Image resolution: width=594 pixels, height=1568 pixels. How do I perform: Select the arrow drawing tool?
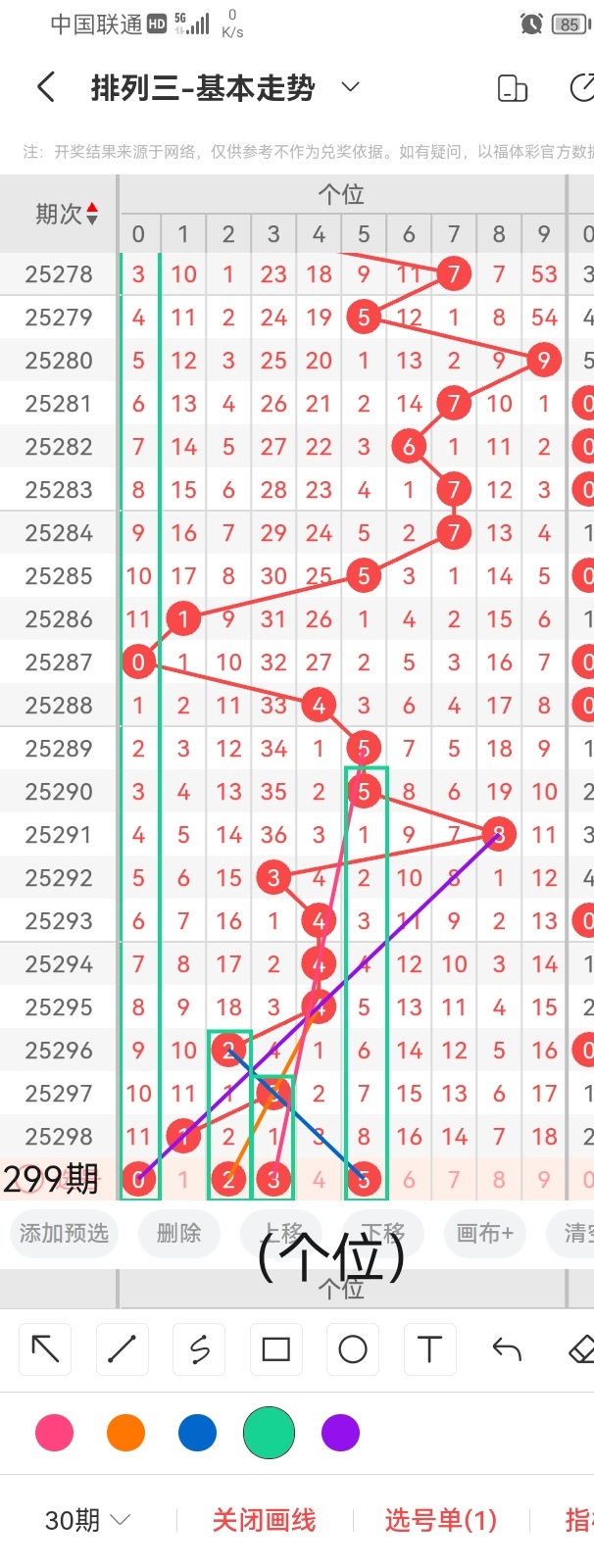pos(45,1349)
